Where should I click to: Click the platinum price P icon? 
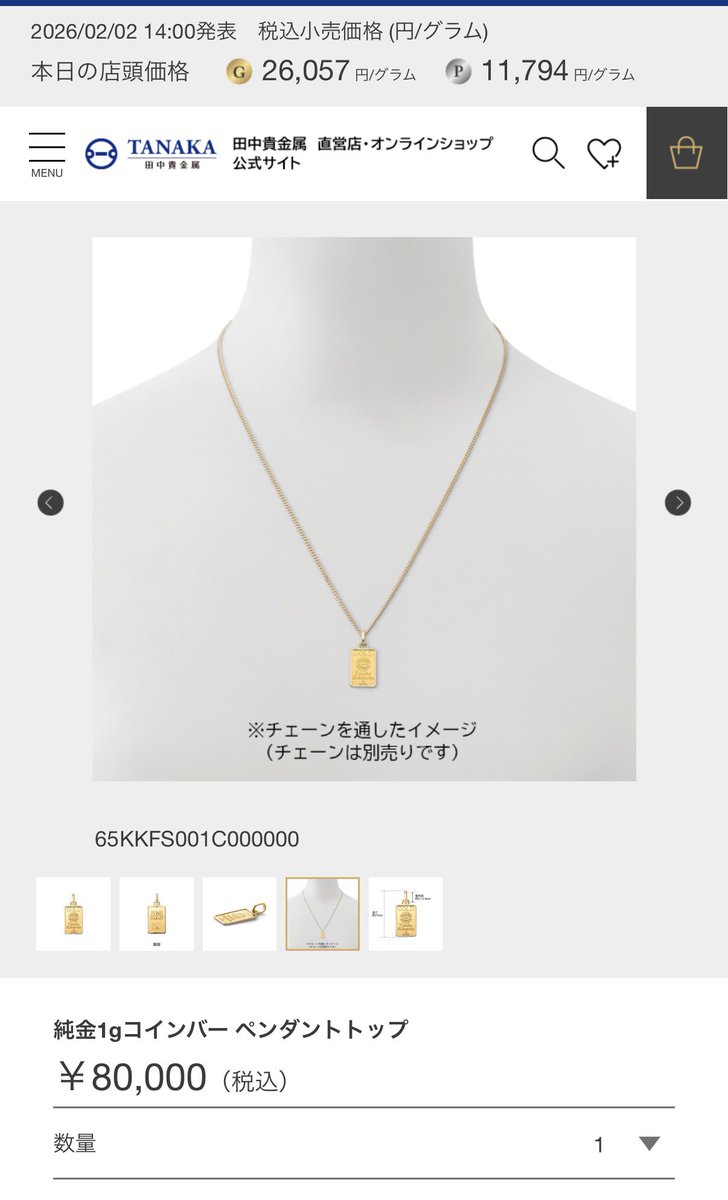460,72
